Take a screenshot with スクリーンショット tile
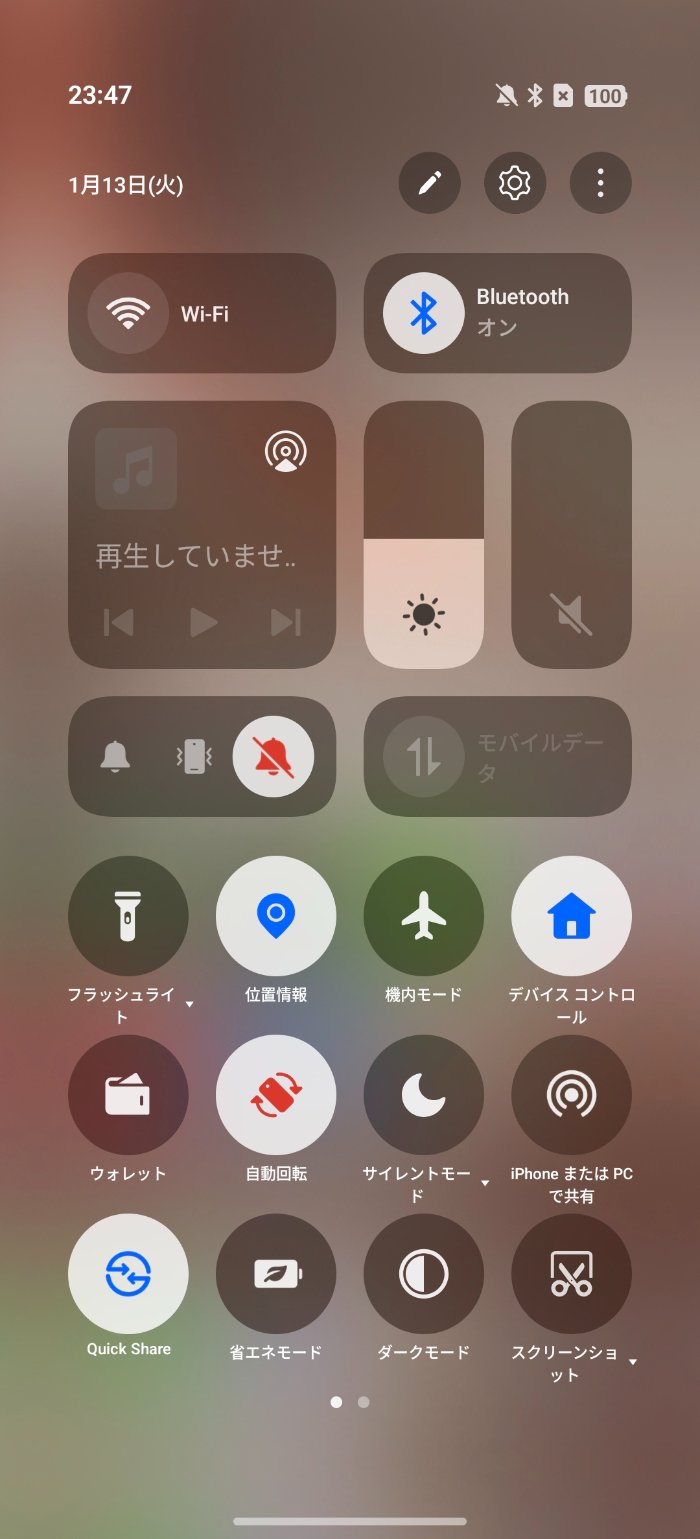 click(571, 1274)
